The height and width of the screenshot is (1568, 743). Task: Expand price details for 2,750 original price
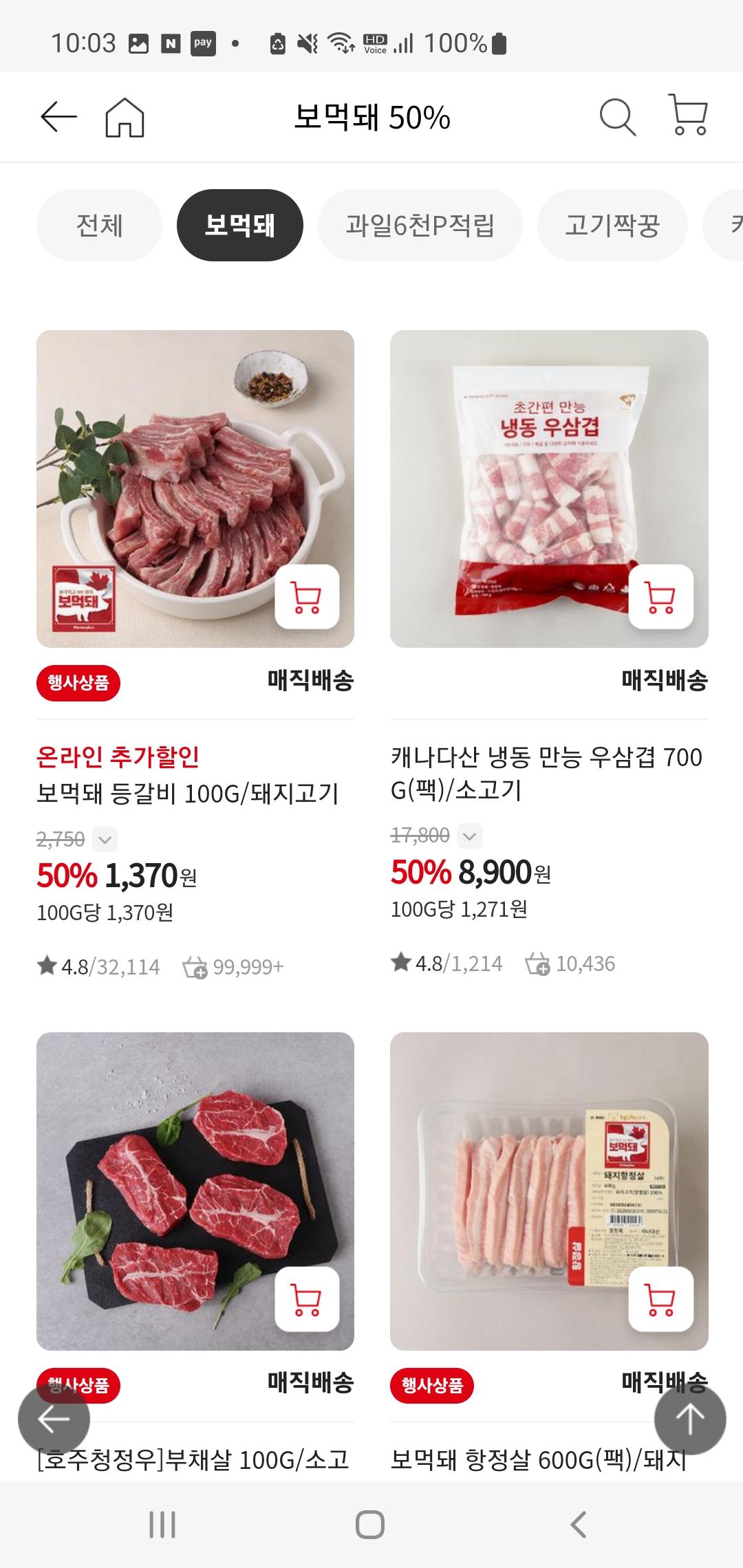click(105, 840)
